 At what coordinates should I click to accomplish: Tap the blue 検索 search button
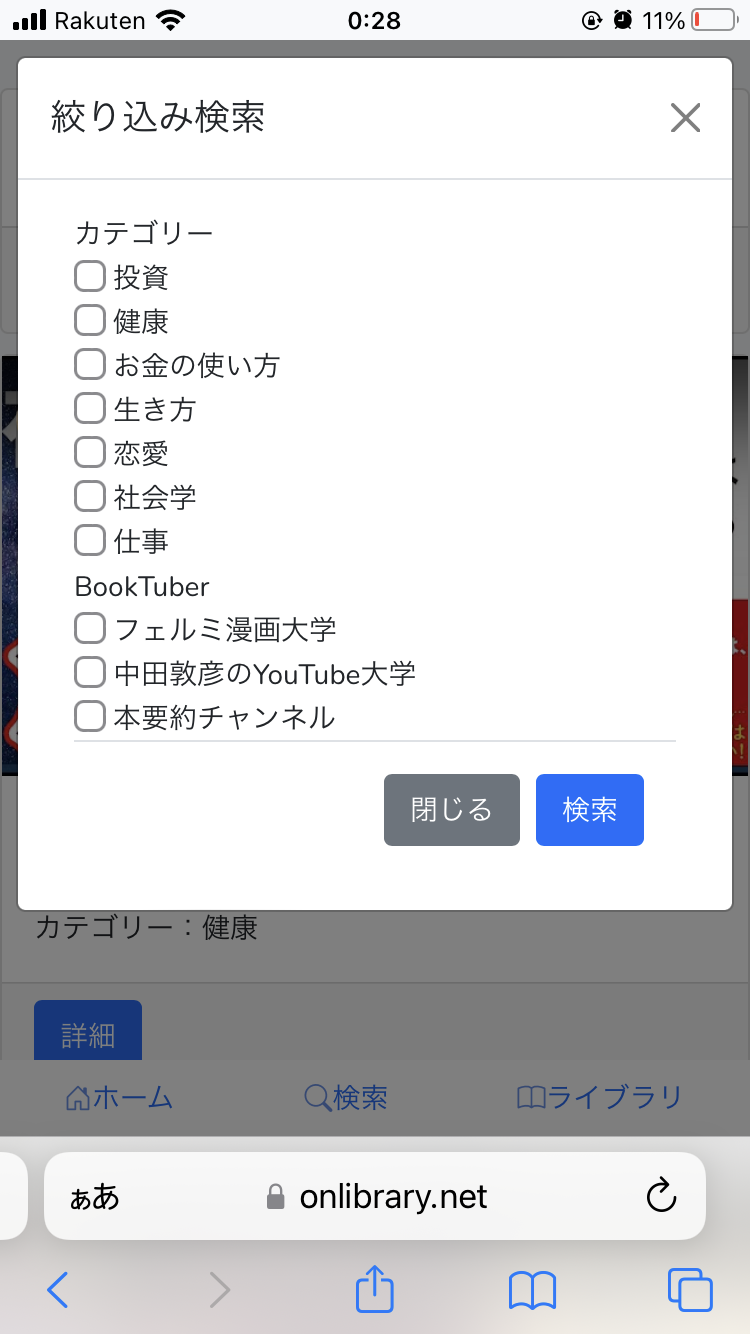point(589,810)
